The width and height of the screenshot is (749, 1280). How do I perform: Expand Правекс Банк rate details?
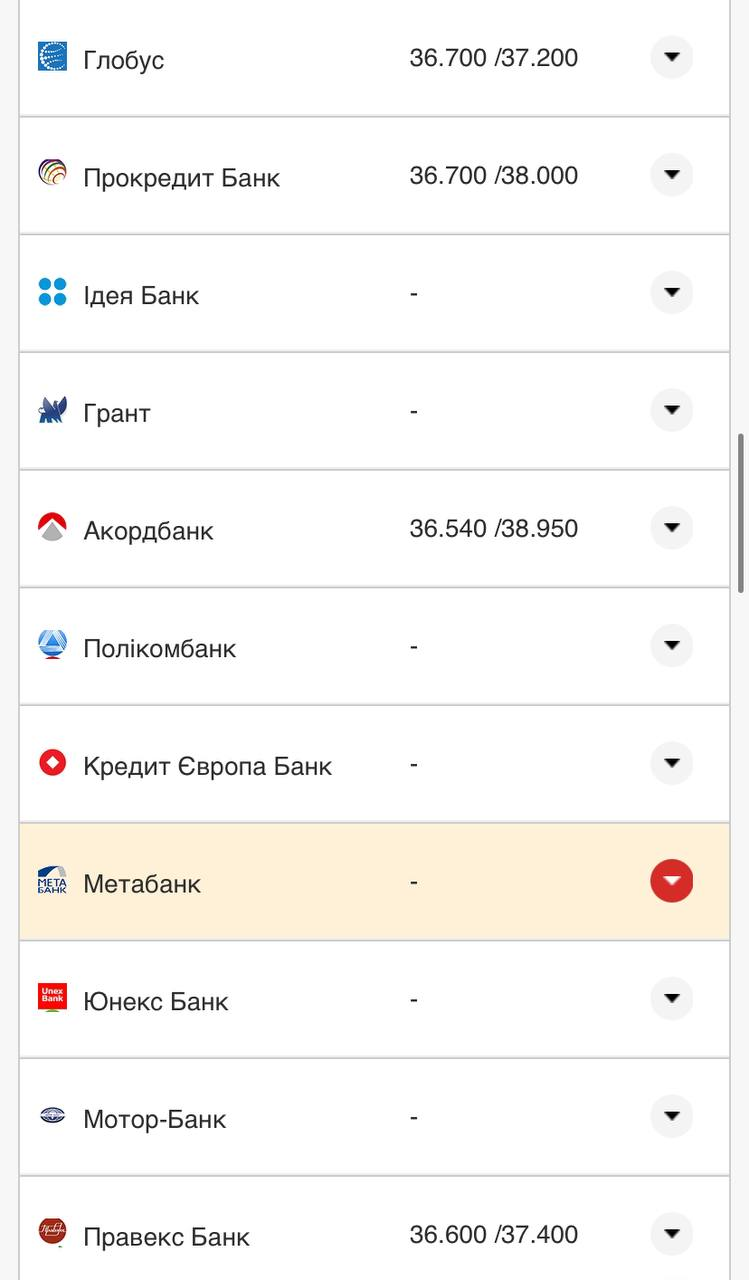tap(671, 1234)
